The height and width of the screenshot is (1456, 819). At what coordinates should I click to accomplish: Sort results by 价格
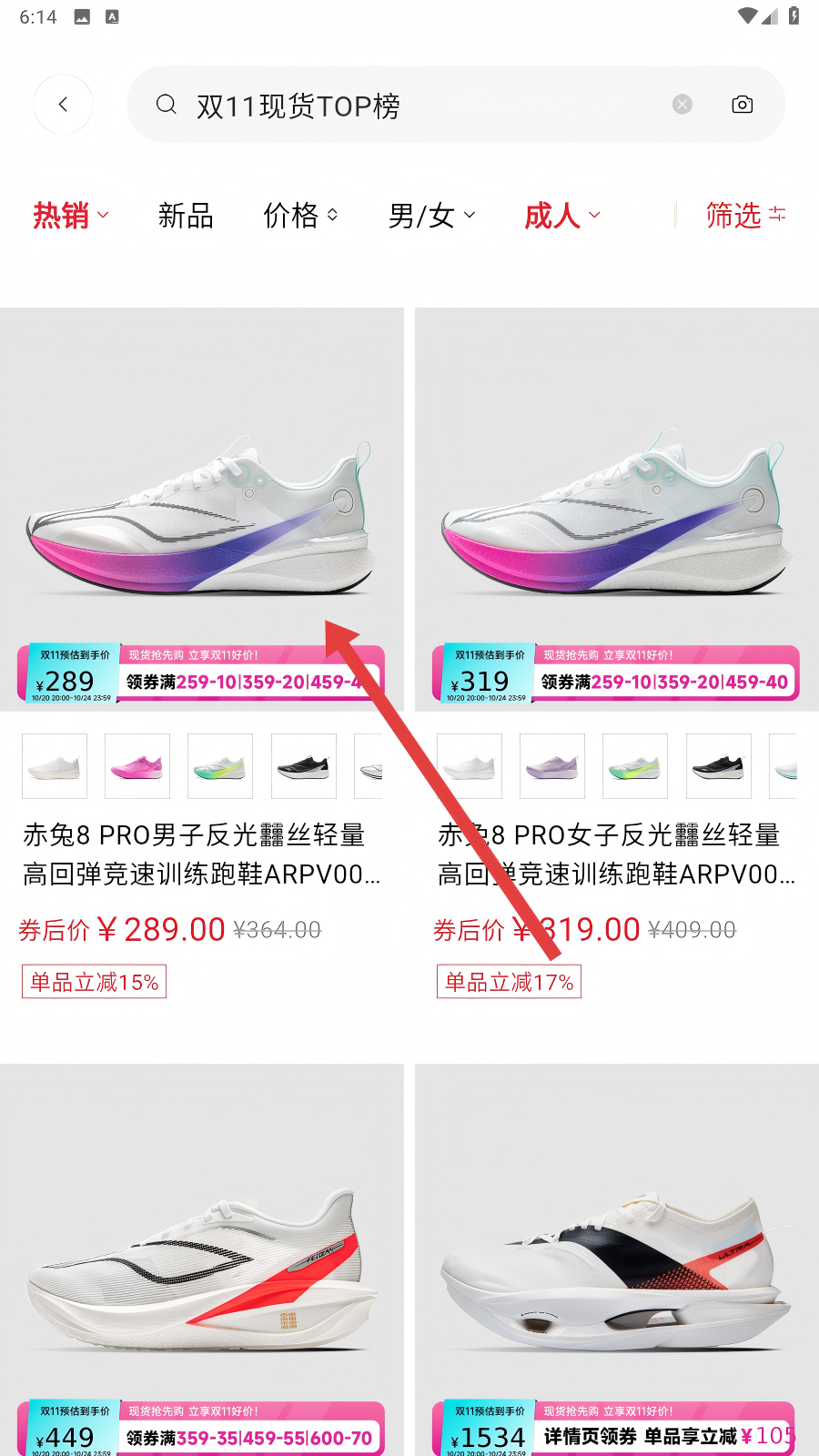(300, 216)
